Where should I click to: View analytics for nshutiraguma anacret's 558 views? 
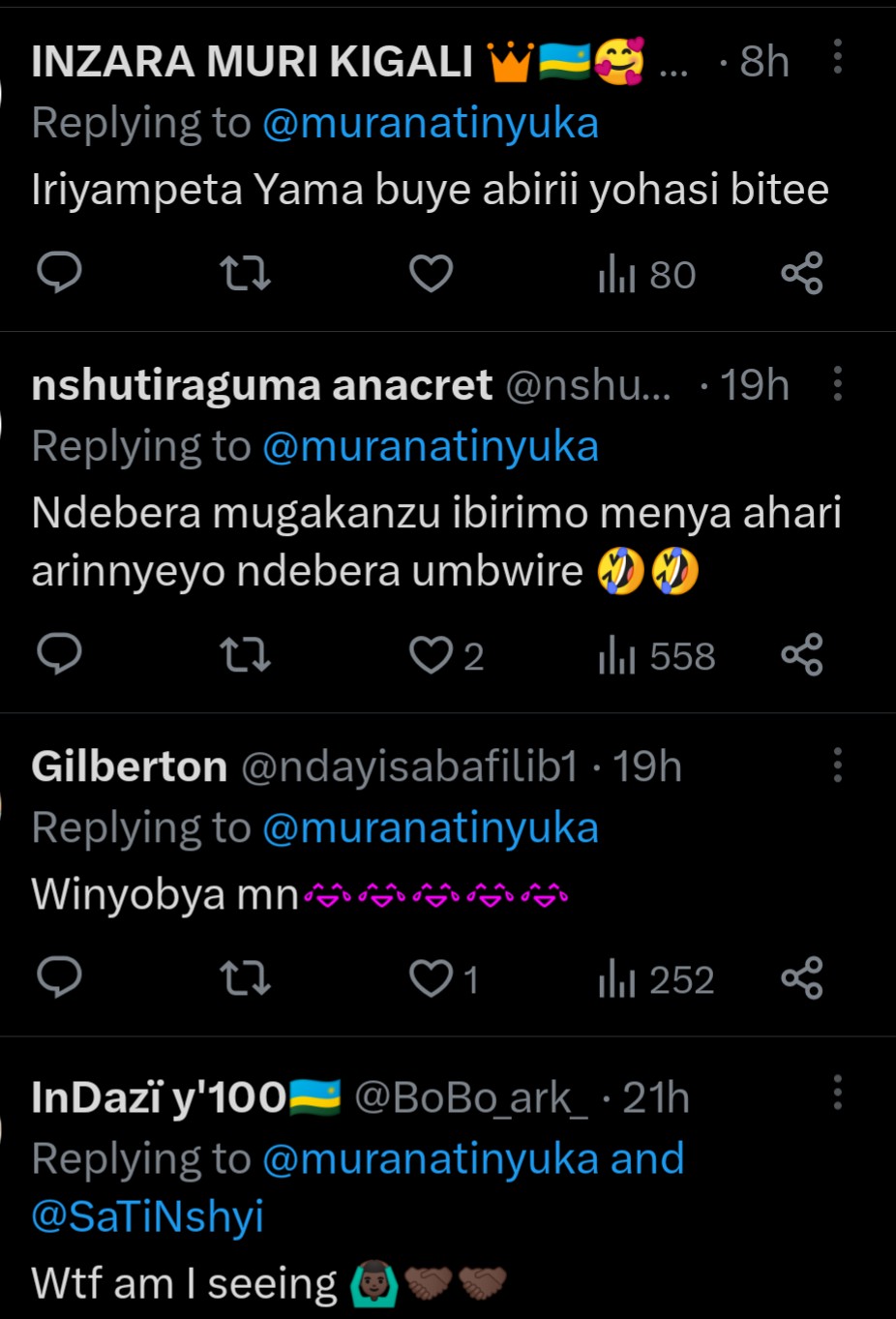(656, 656)
